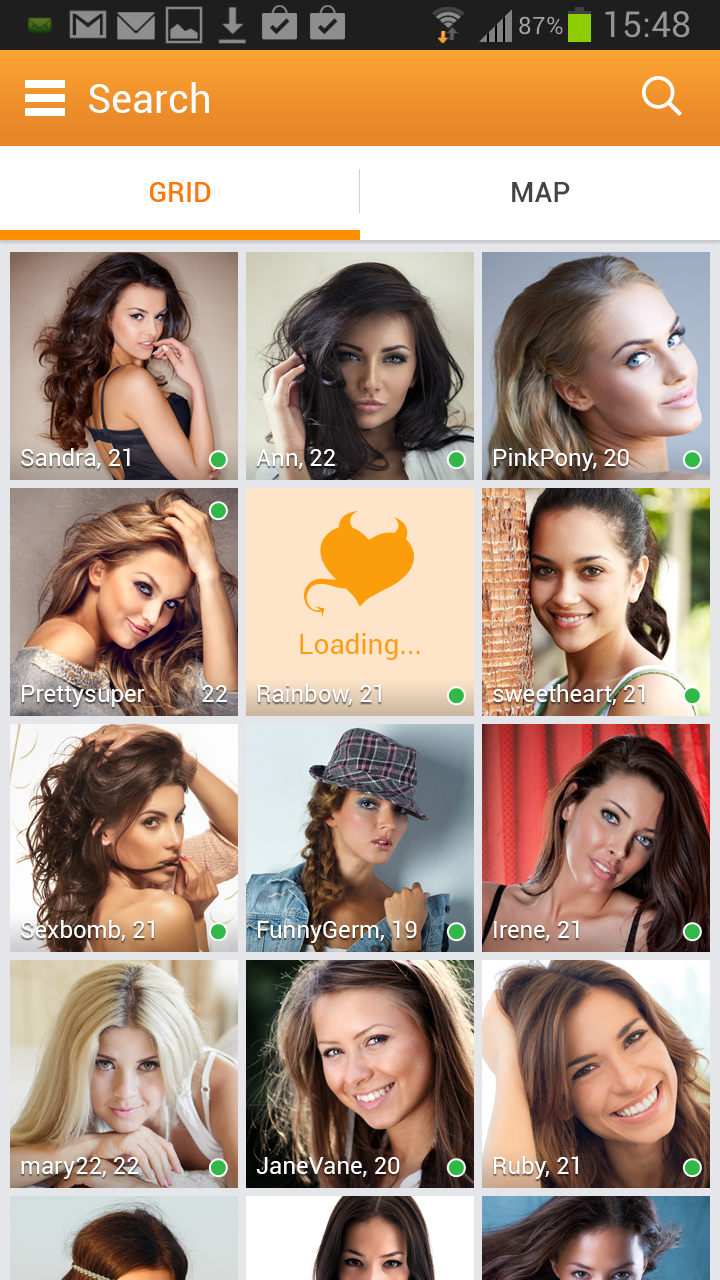Open Irene's profile
Image resolution: width=720 pixels, height=1280 pixels.
pyautogui.click(x=596, y=837)
